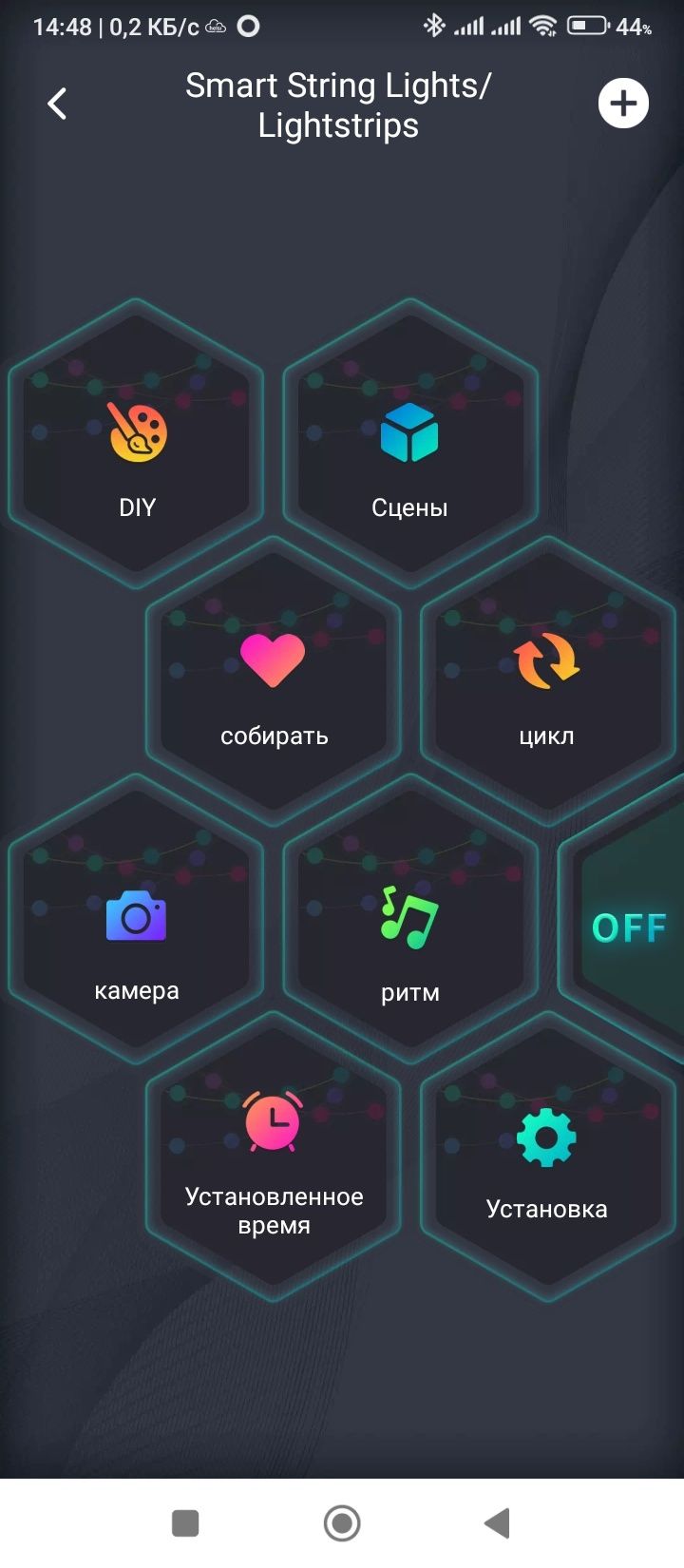The width and height of the screenshot is (684, 1568).
Task: Select the цикл cycle mode tile
Action: pos(546,681)
